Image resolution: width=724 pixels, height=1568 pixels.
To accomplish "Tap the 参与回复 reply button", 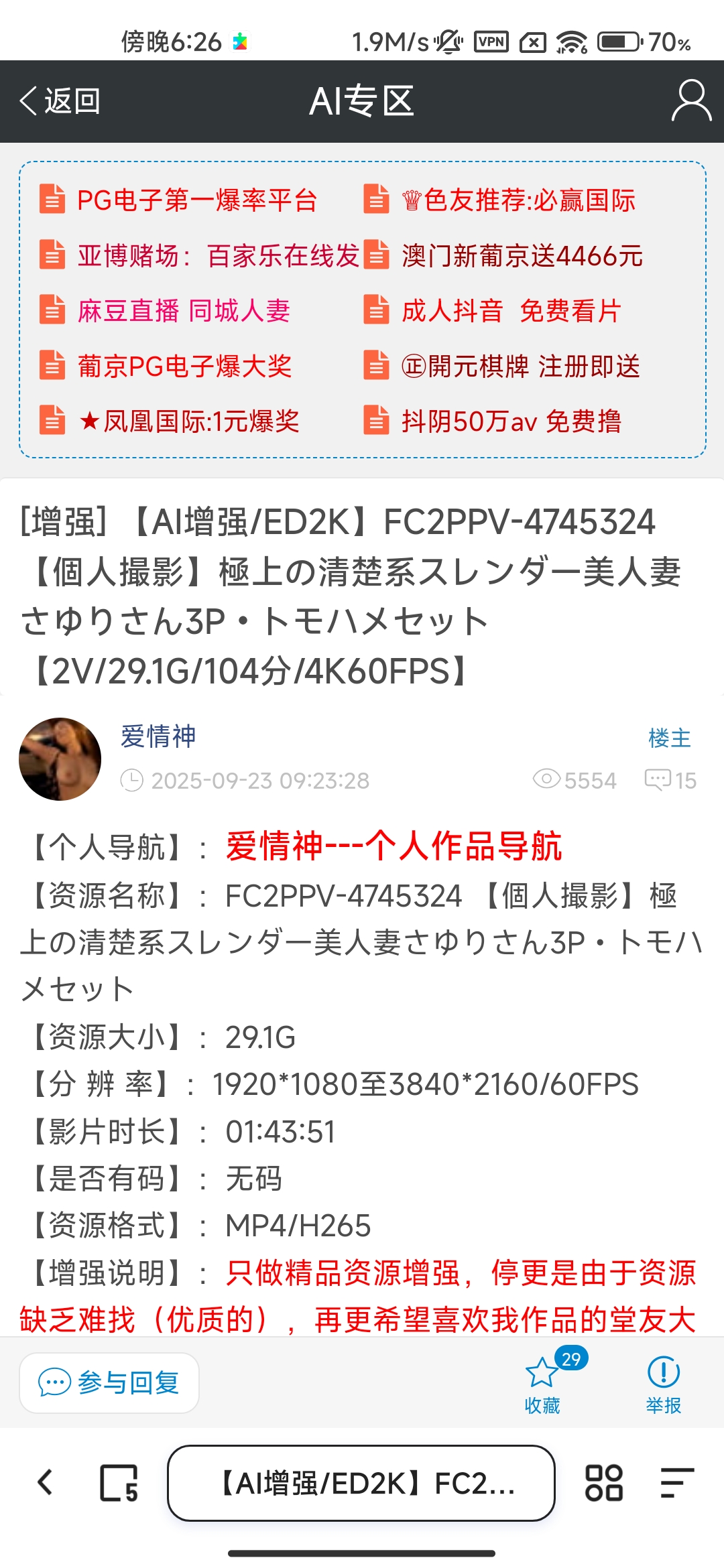I will coord(109,1382).
